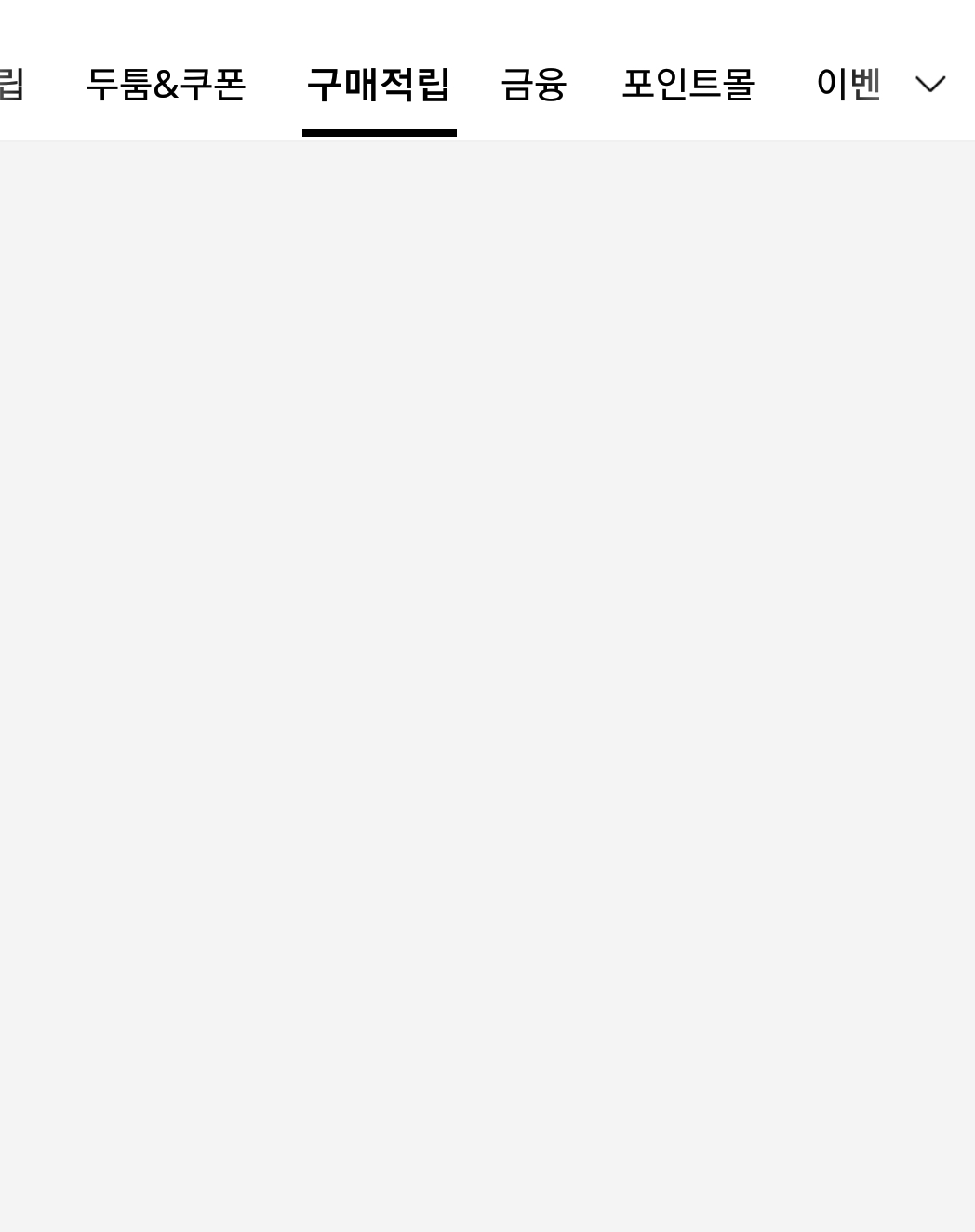Expand the tab list with chevron arrow
The image size is (975, 1232).
930,85
